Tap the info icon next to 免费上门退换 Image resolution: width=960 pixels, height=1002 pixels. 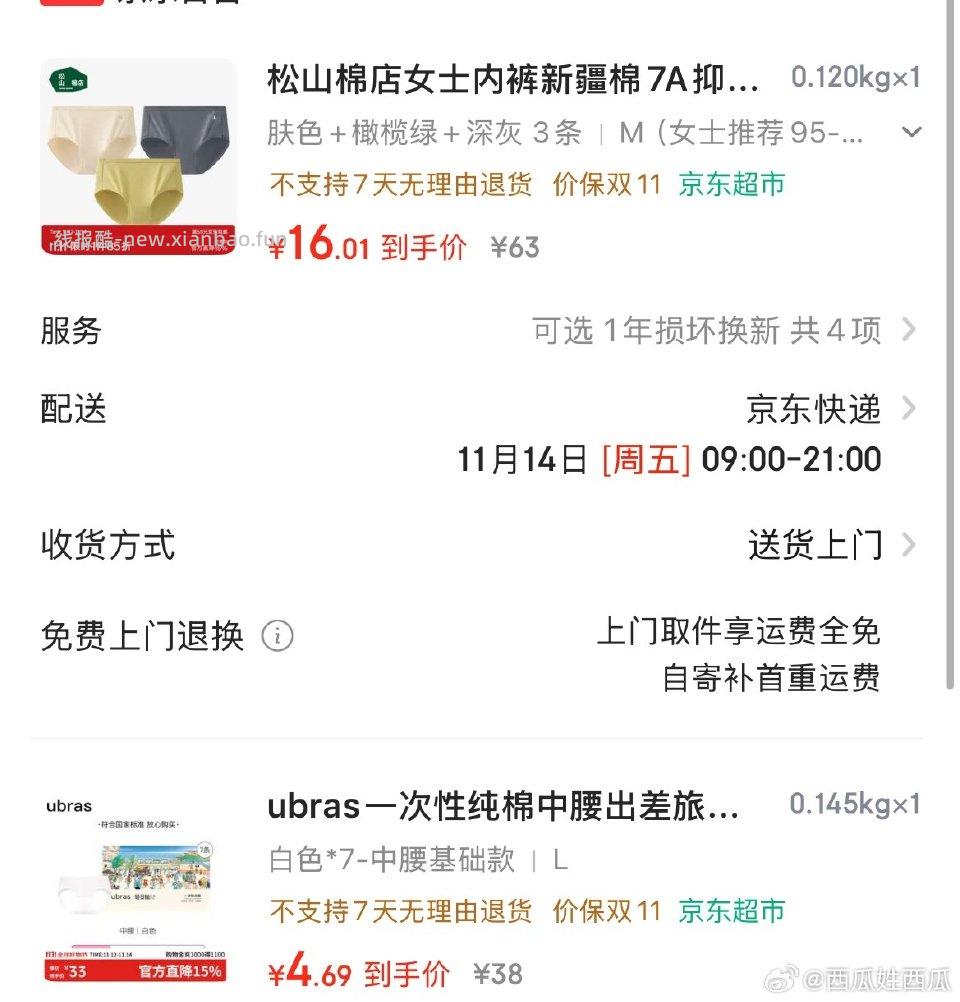click(278, 636)
